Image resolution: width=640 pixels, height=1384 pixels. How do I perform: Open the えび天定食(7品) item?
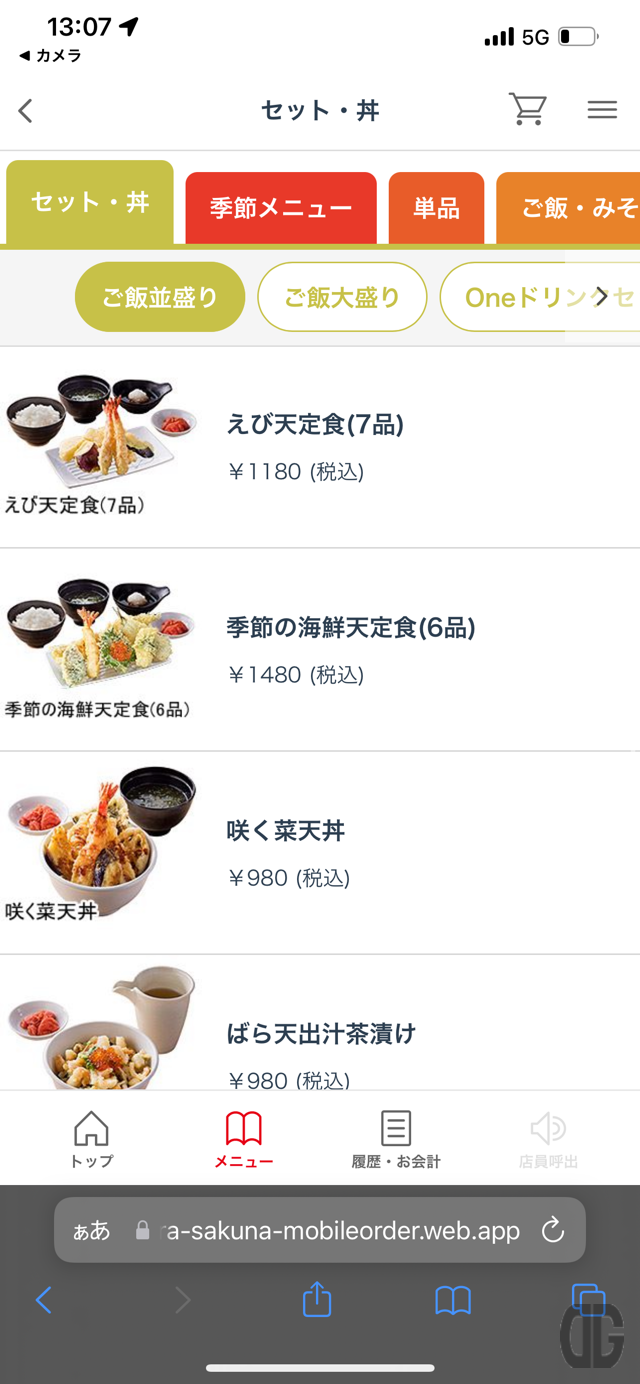click(x=315, y=446)
